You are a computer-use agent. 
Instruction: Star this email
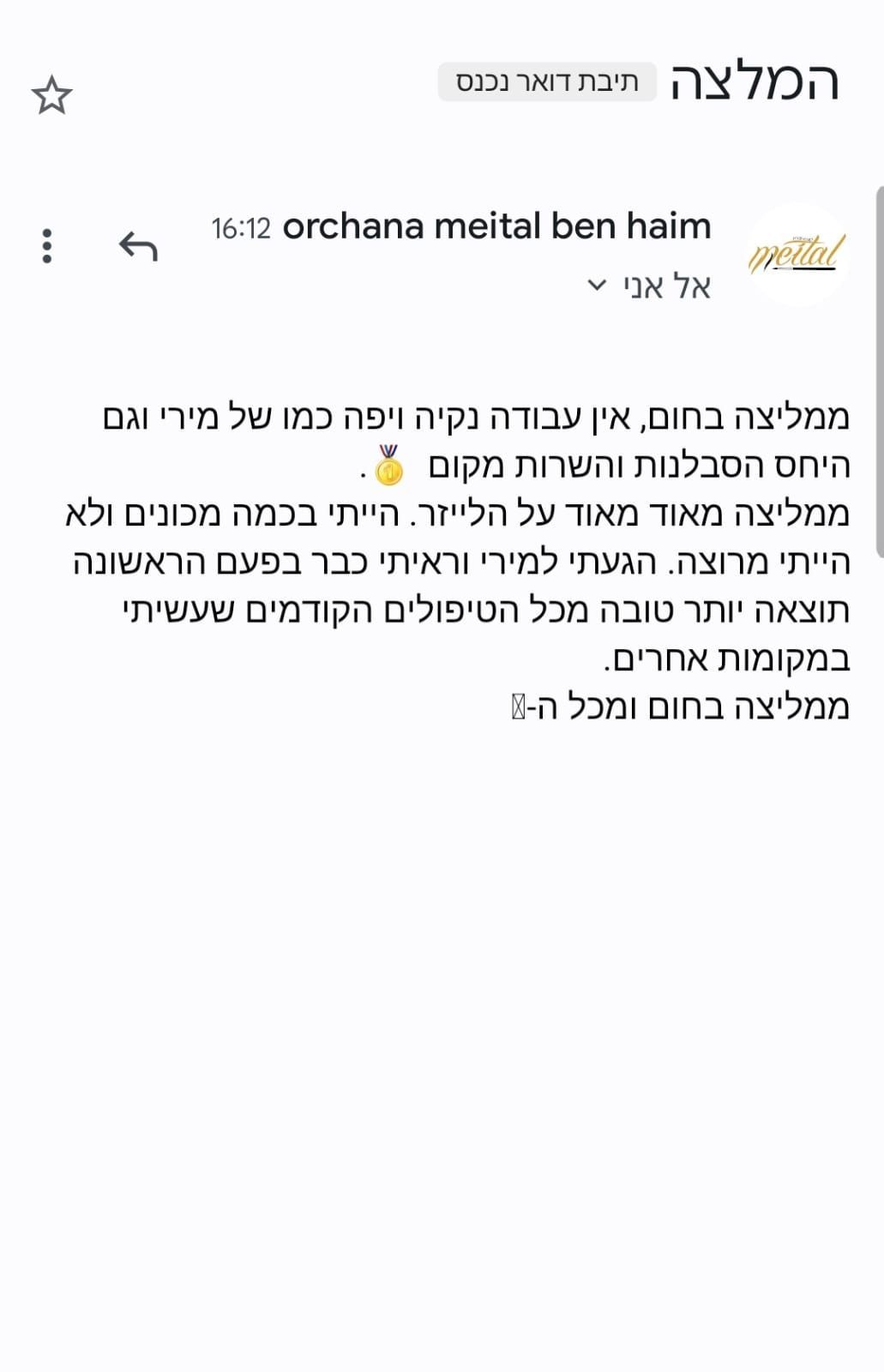pos(51,95)
